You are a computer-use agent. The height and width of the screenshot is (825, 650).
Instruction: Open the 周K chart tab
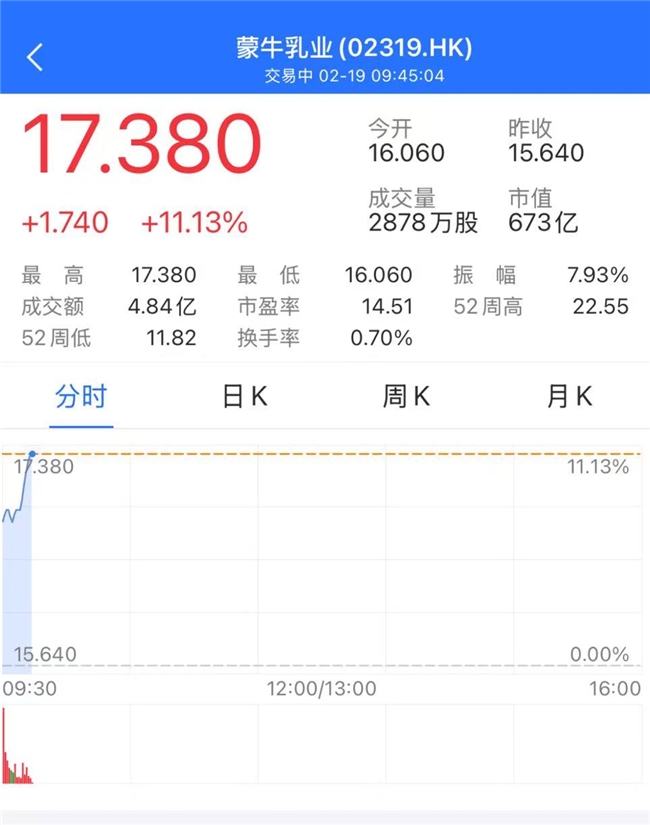coord(406,397)
